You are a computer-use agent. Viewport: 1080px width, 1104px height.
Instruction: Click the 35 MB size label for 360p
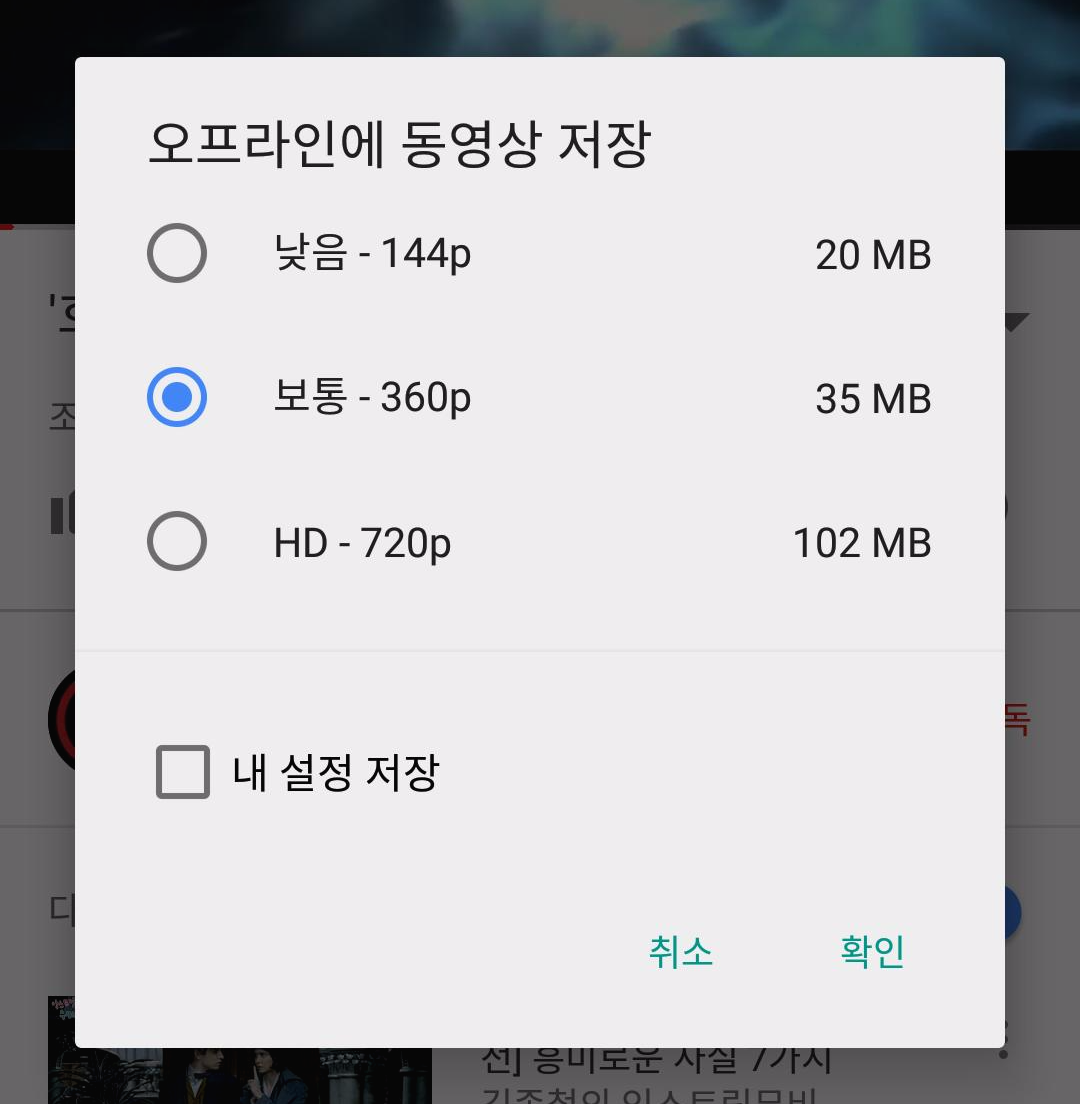coord(873,399)
